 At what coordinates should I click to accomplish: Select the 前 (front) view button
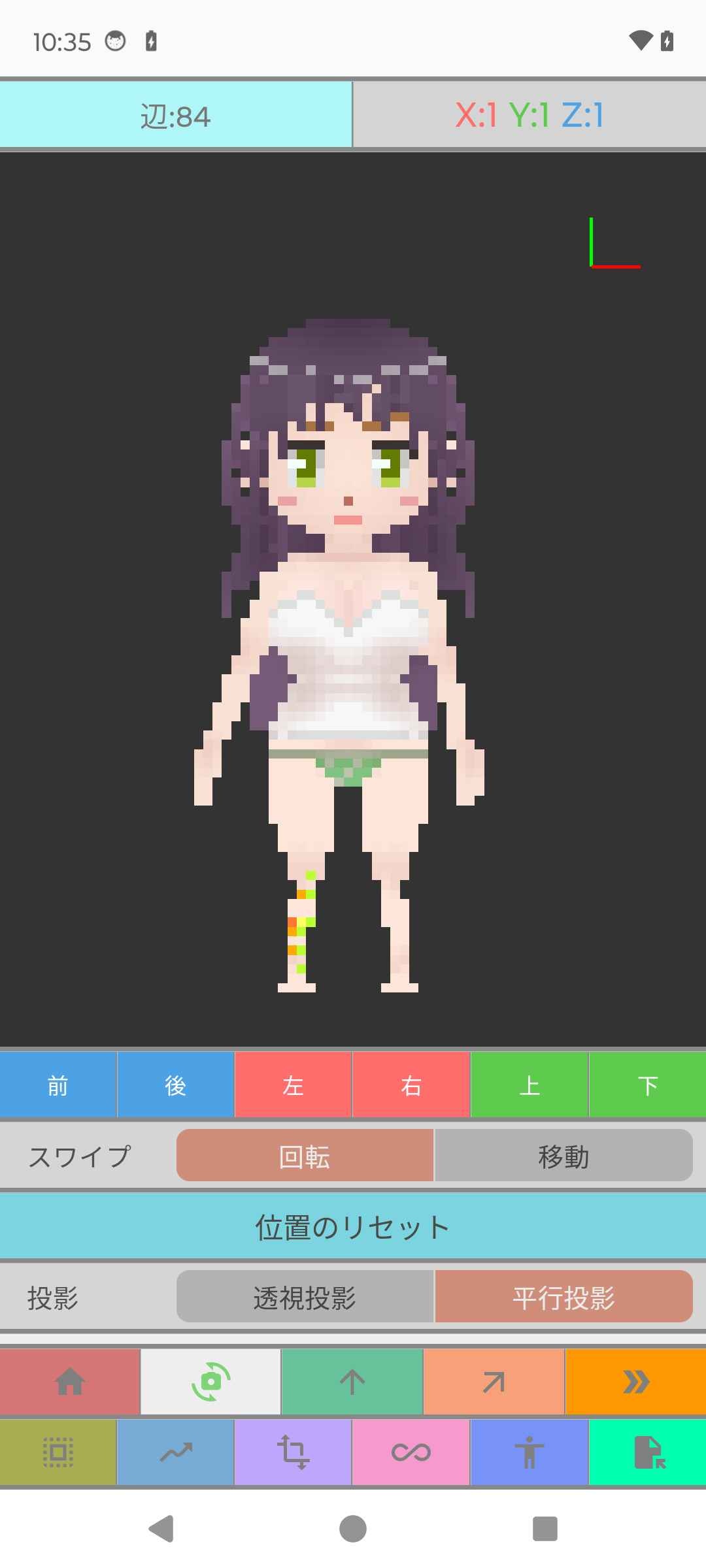pyautogui.click(x=58, y=1085)
